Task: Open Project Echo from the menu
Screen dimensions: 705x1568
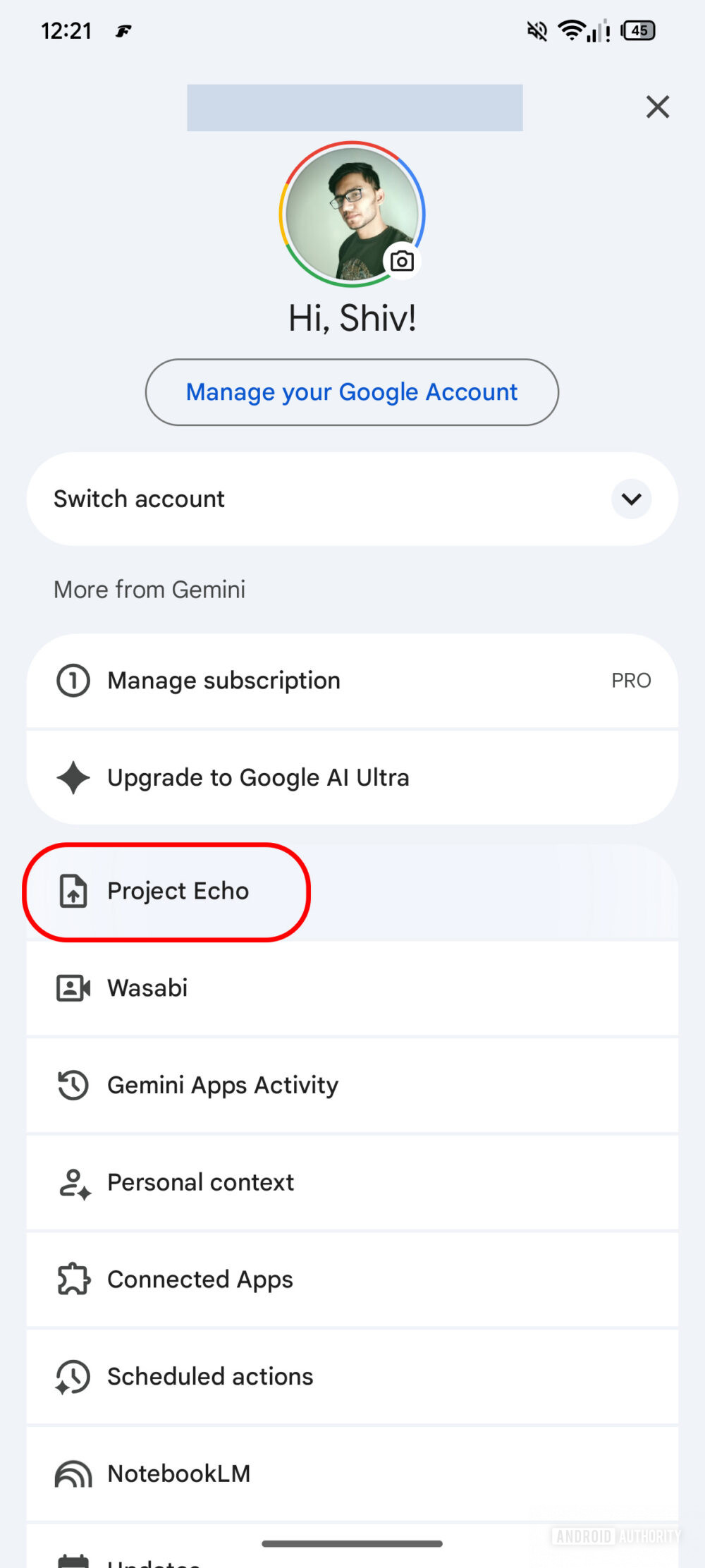Action: point(178,891)
